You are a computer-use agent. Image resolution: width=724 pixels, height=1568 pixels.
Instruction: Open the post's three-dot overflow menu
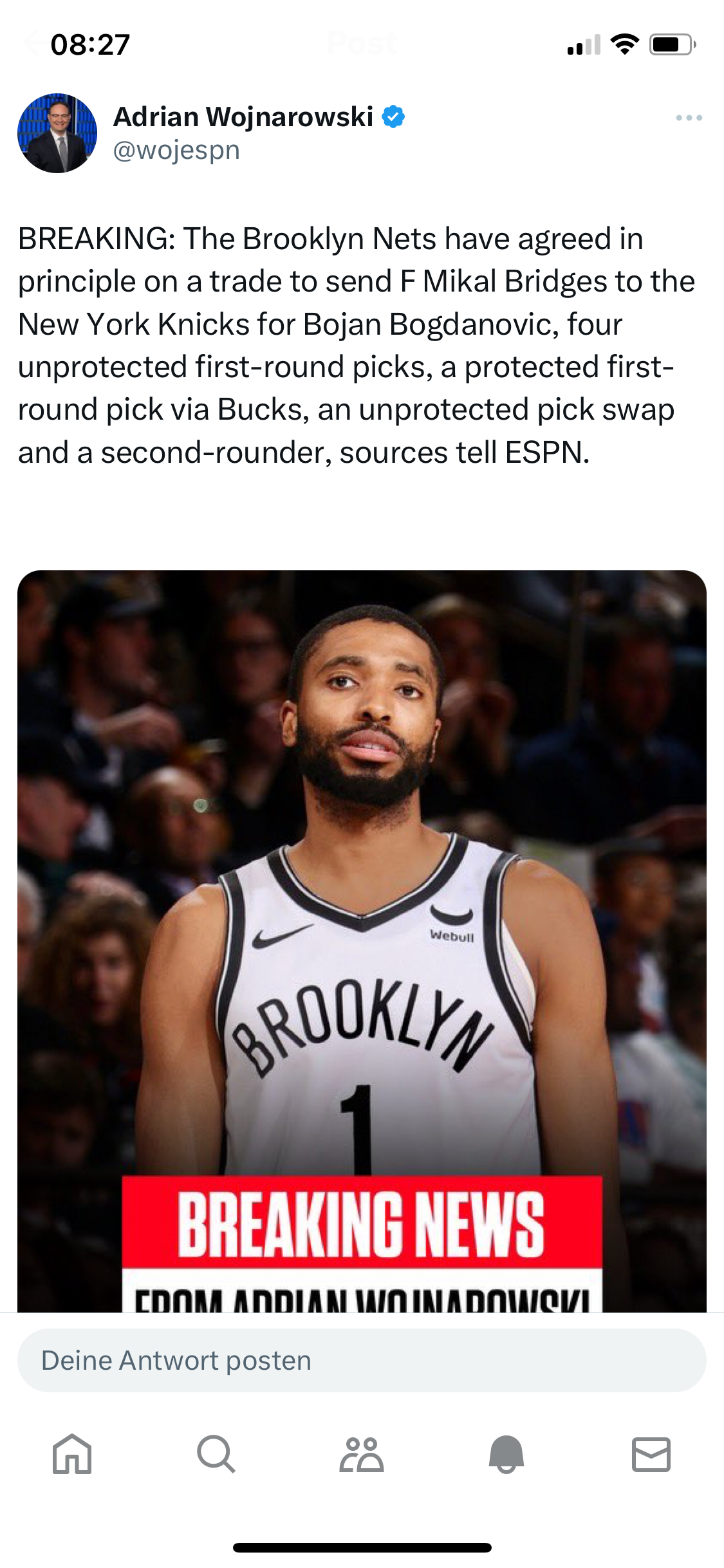point(689,118)
